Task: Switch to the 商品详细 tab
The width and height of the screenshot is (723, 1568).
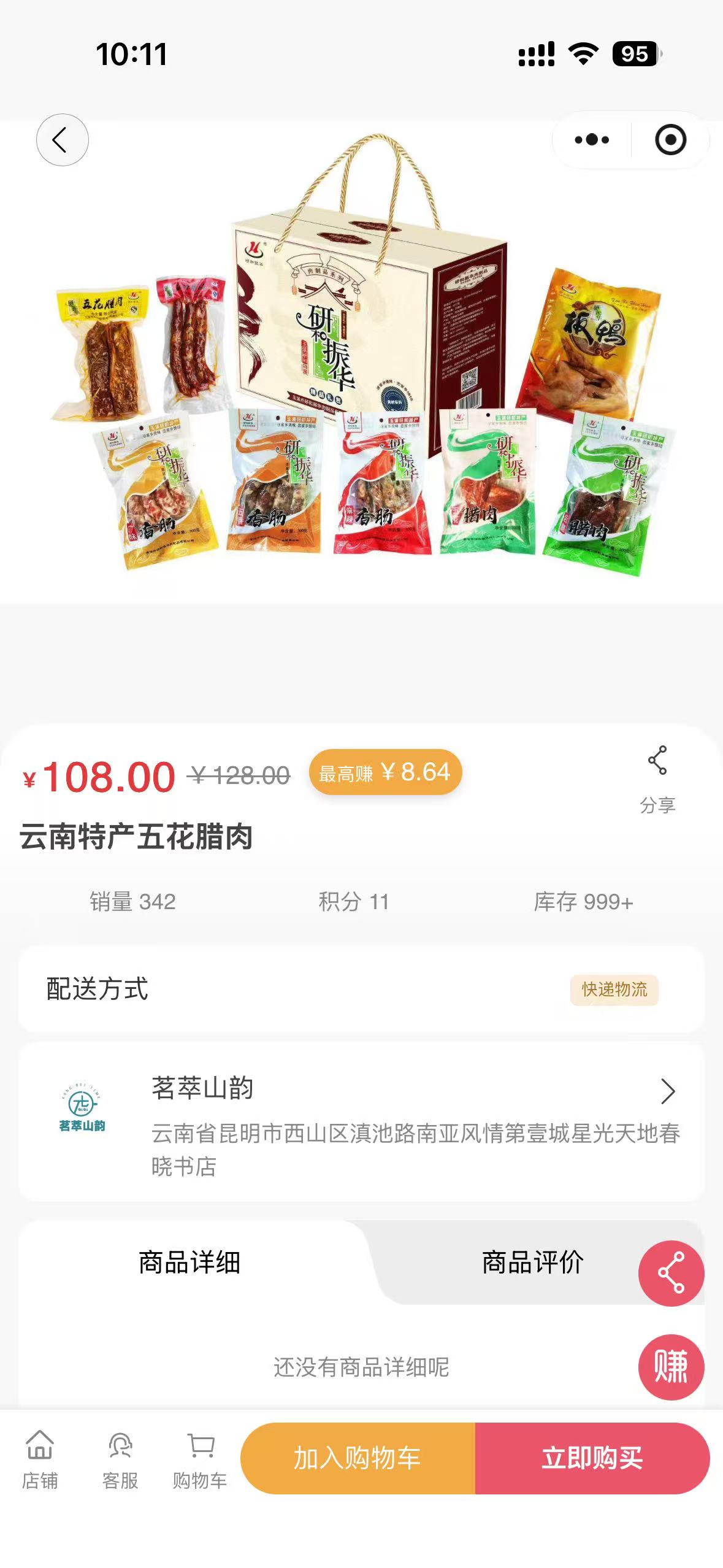Action: [x=189, y=1262]
